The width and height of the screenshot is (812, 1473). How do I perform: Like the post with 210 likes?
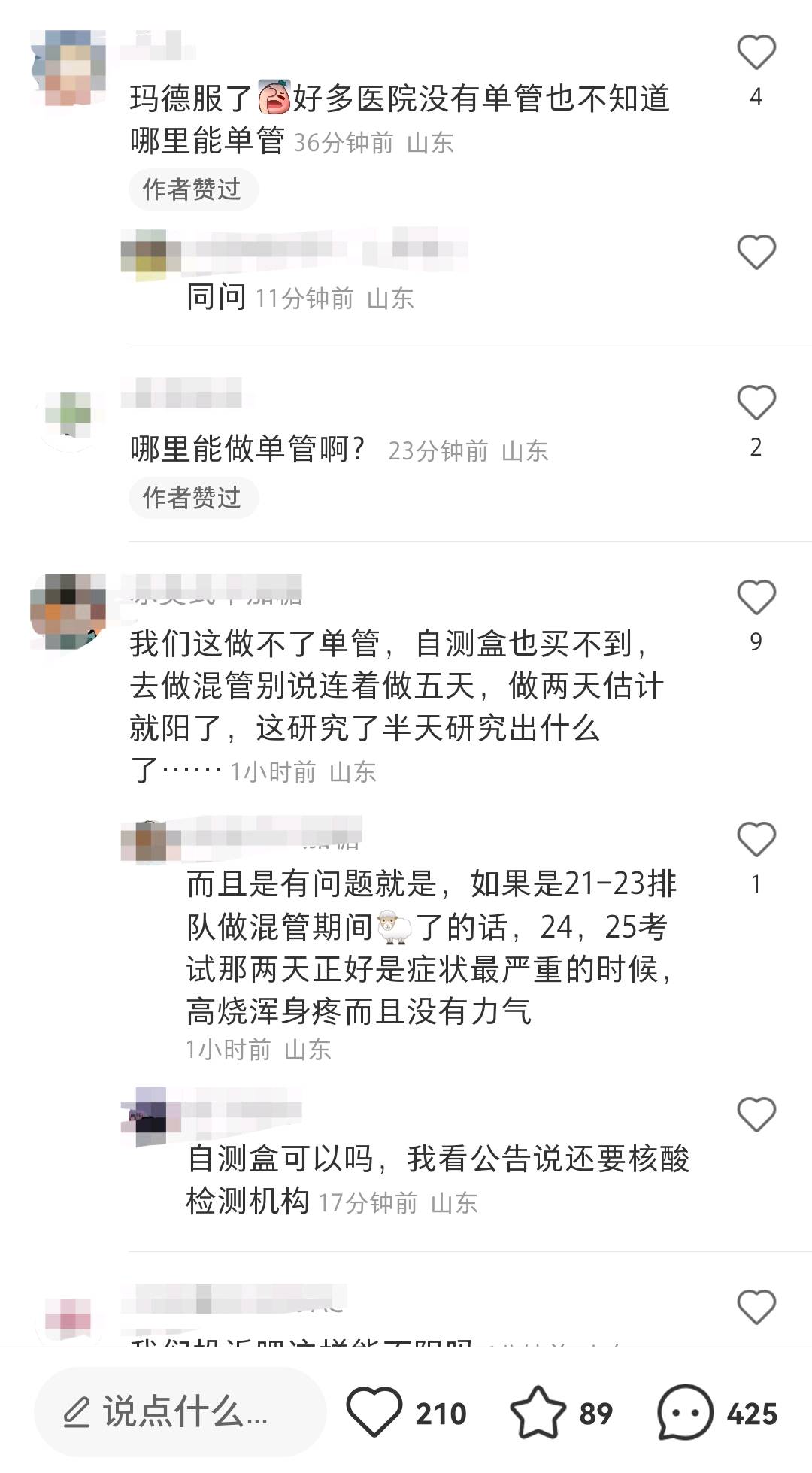[374, 1412]
